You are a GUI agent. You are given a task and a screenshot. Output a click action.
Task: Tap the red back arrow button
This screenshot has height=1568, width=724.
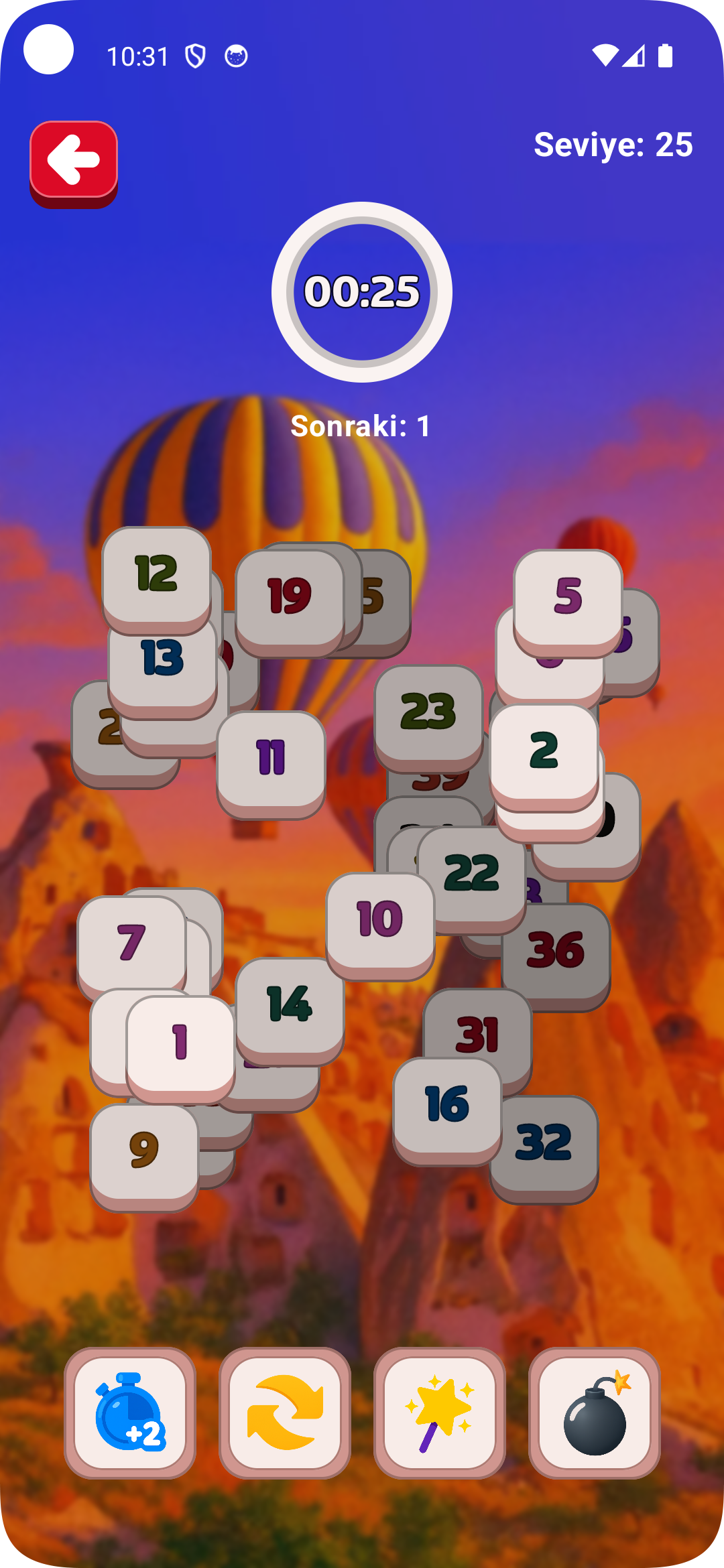tap(74, 161)
